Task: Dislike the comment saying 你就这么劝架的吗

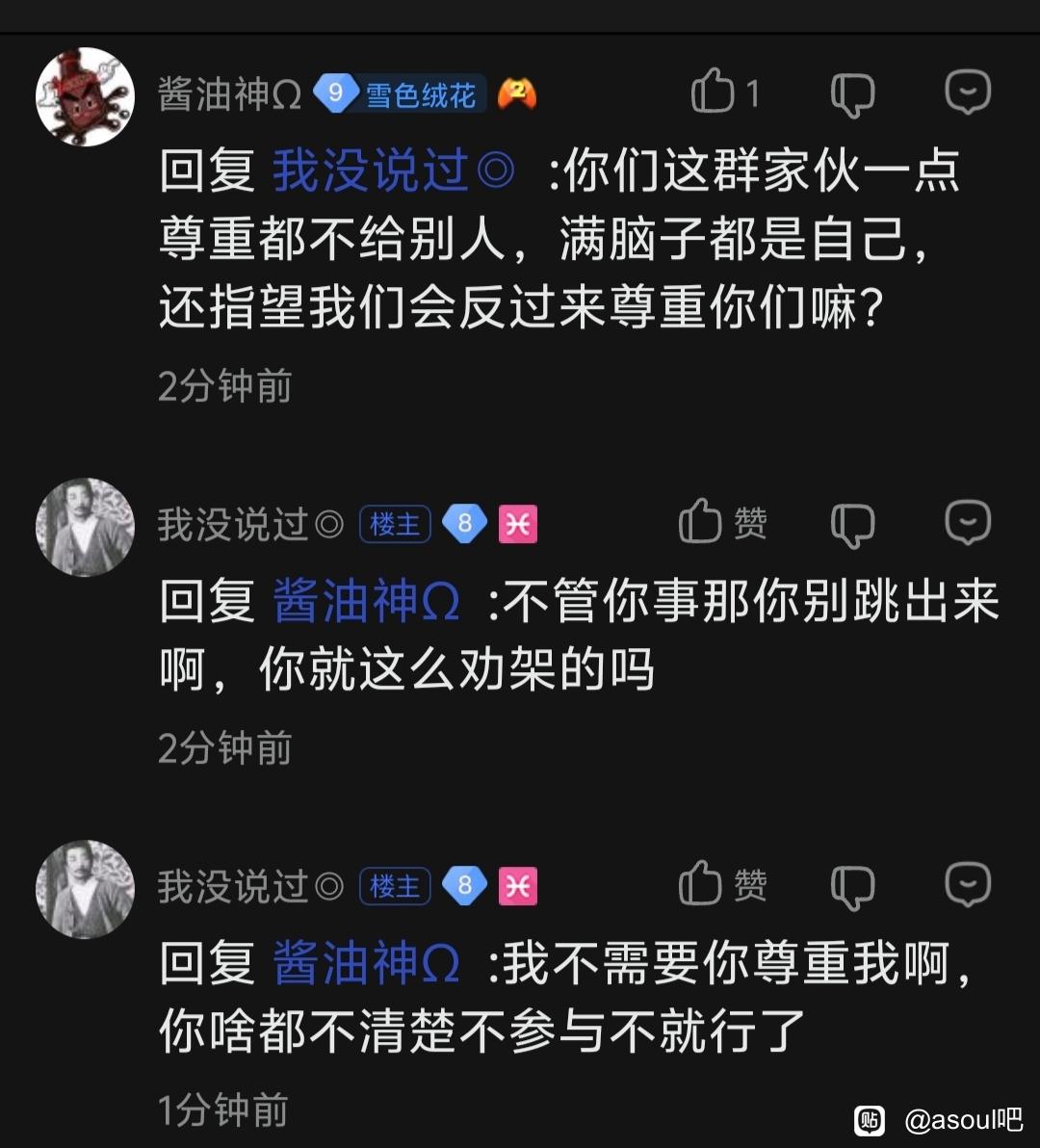Action: 852,525
